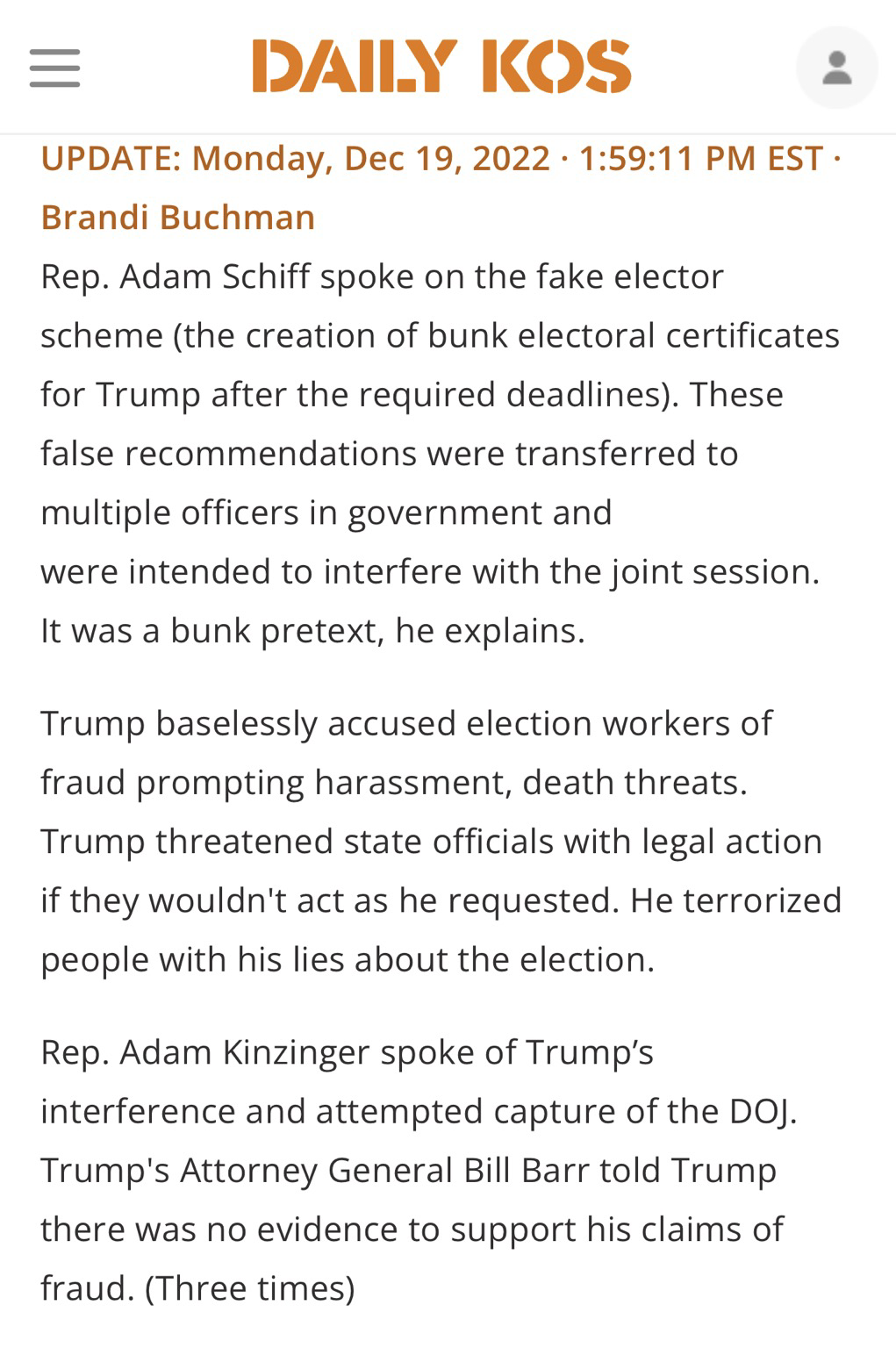Image resolution: width=896 pixels, height=1348 pixels.
Task: Go to Daily Kos homepage logo
Action: point(441,66)
